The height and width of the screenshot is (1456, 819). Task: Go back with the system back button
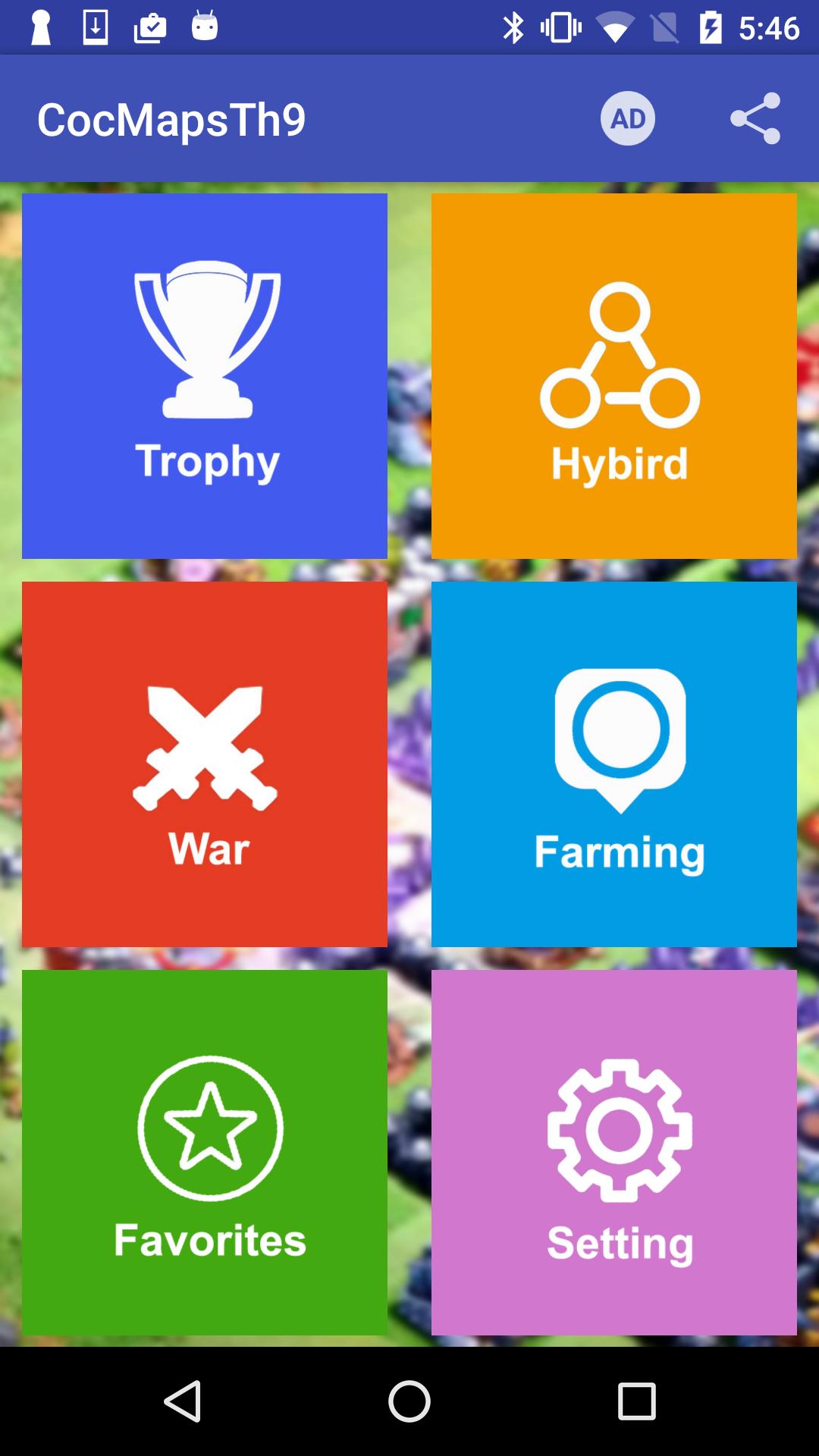pos(183,1401)
